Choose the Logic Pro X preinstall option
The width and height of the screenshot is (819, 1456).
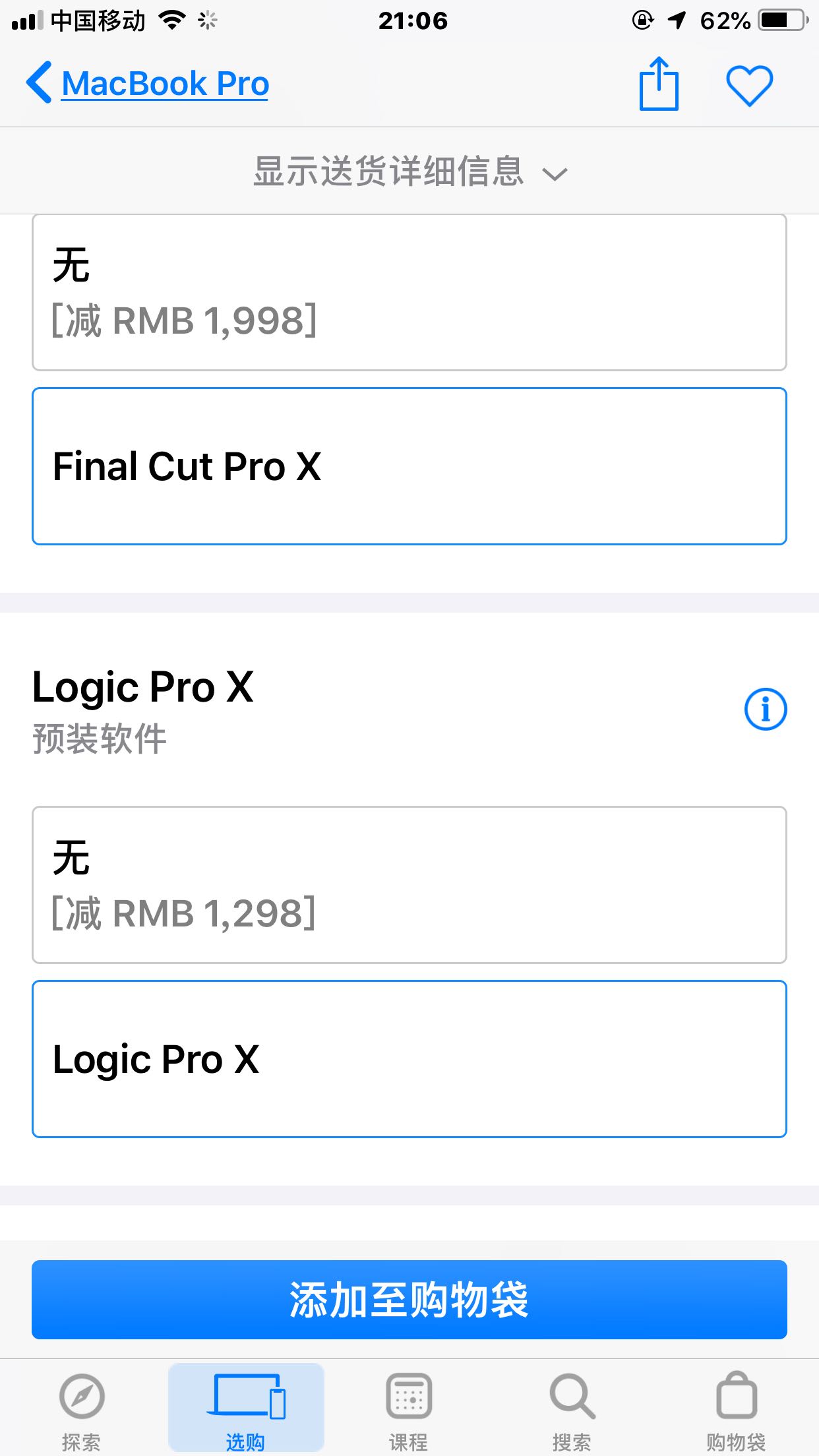[409, 1059]
